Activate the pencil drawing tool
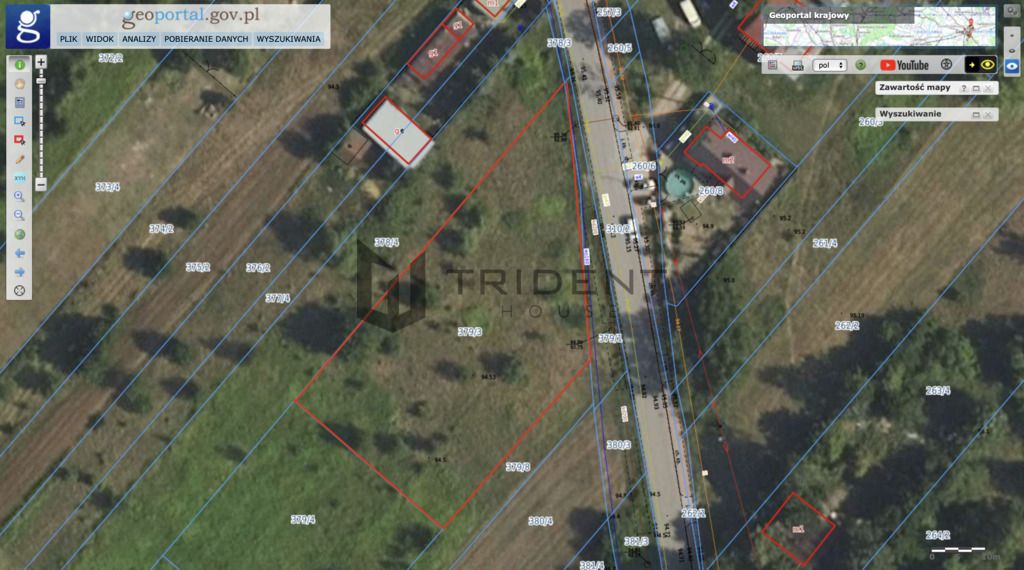1024x570 pixels. [19, 159]
